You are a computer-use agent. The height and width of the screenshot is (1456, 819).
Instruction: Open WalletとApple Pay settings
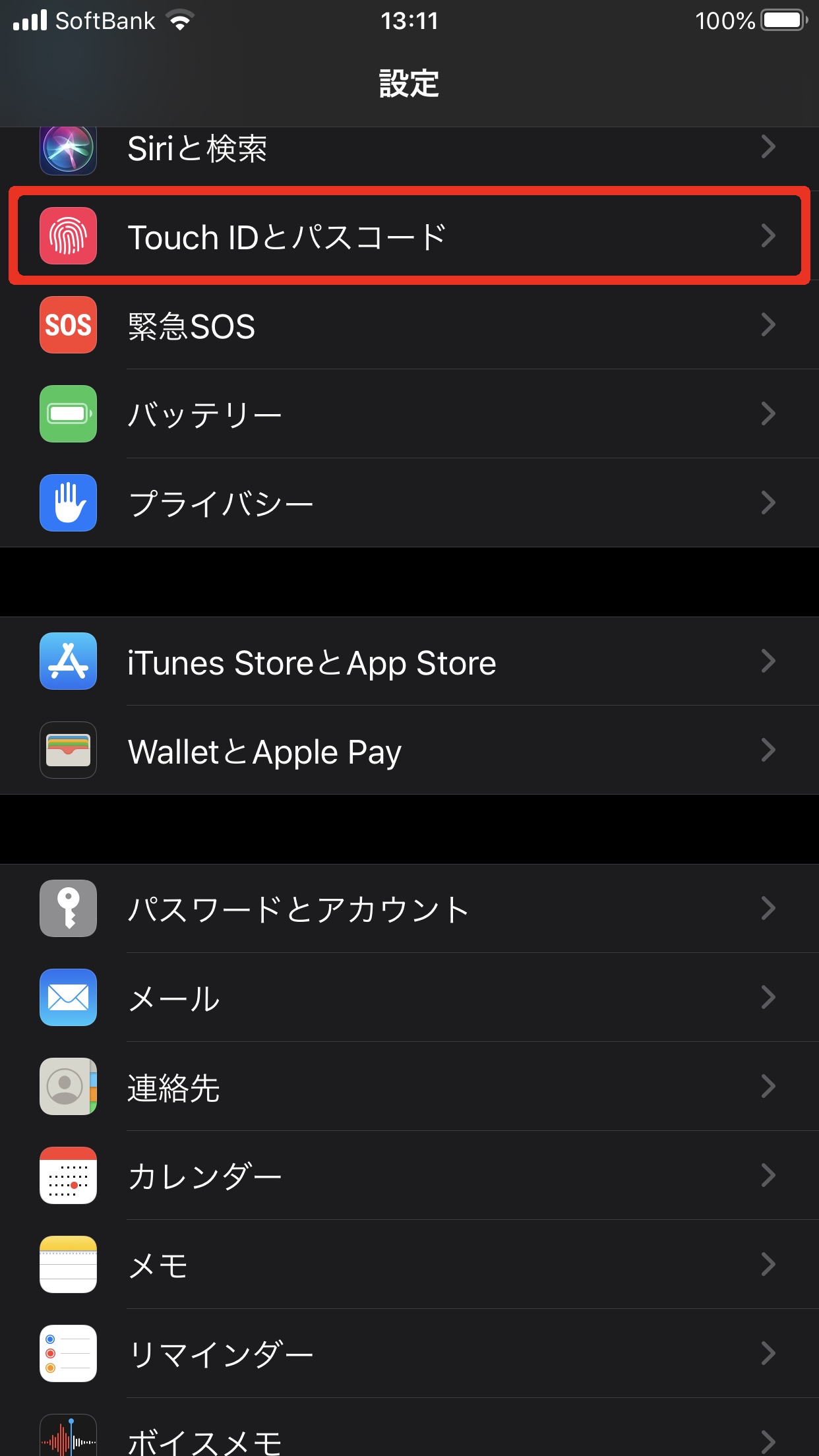tap(409, 751)
